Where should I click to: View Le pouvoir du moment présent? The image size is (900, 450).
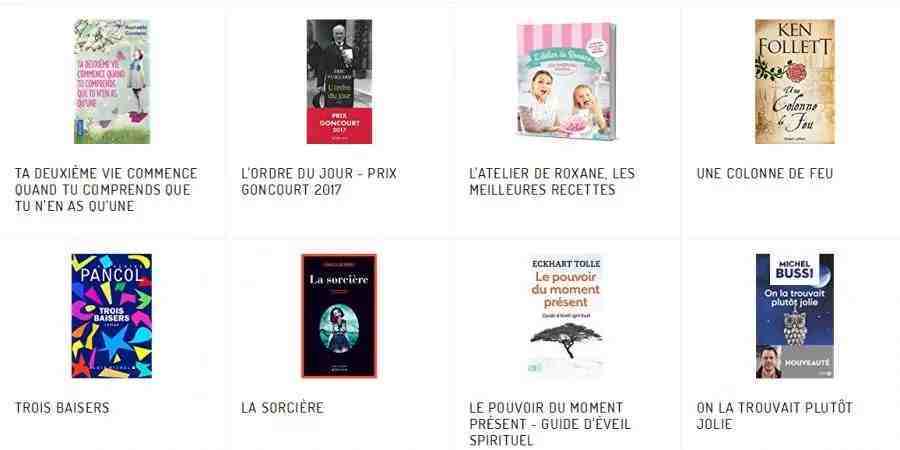click(566, 316)
